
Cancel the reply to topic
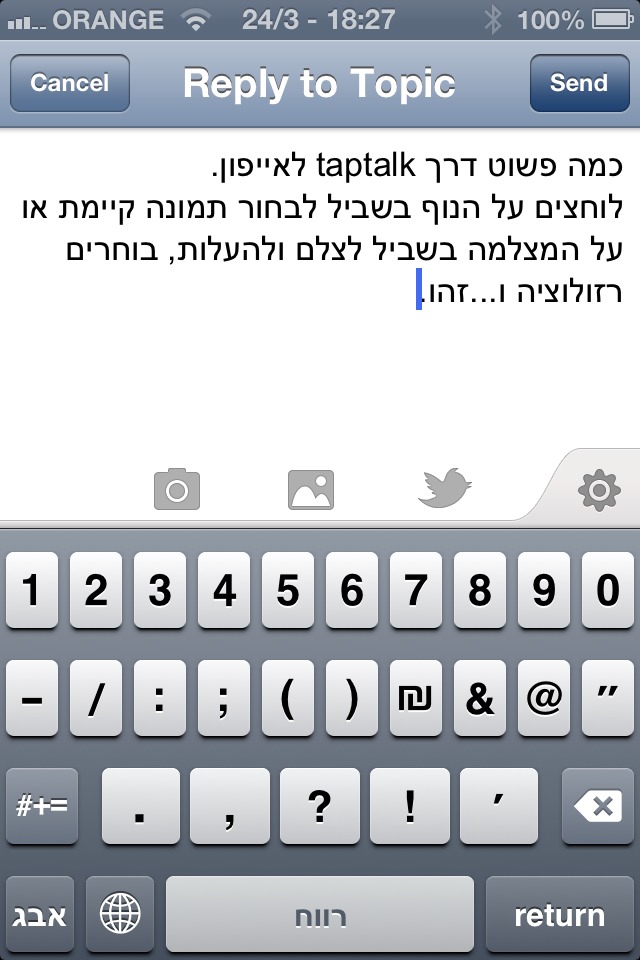click(69, 83)
